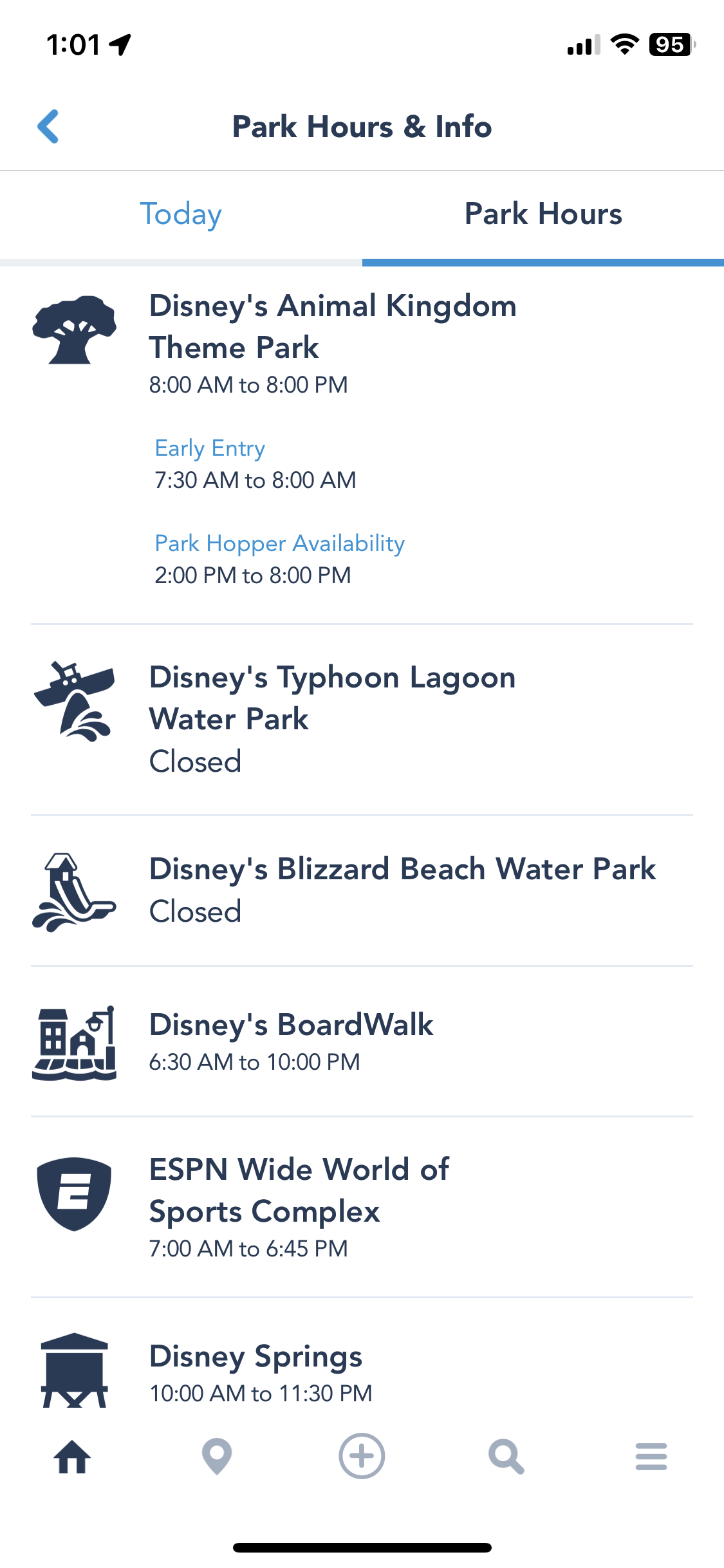Open the hamburger menu tab
Viewport: 724px width, 1568px height.
click(x=651, y=1456)
